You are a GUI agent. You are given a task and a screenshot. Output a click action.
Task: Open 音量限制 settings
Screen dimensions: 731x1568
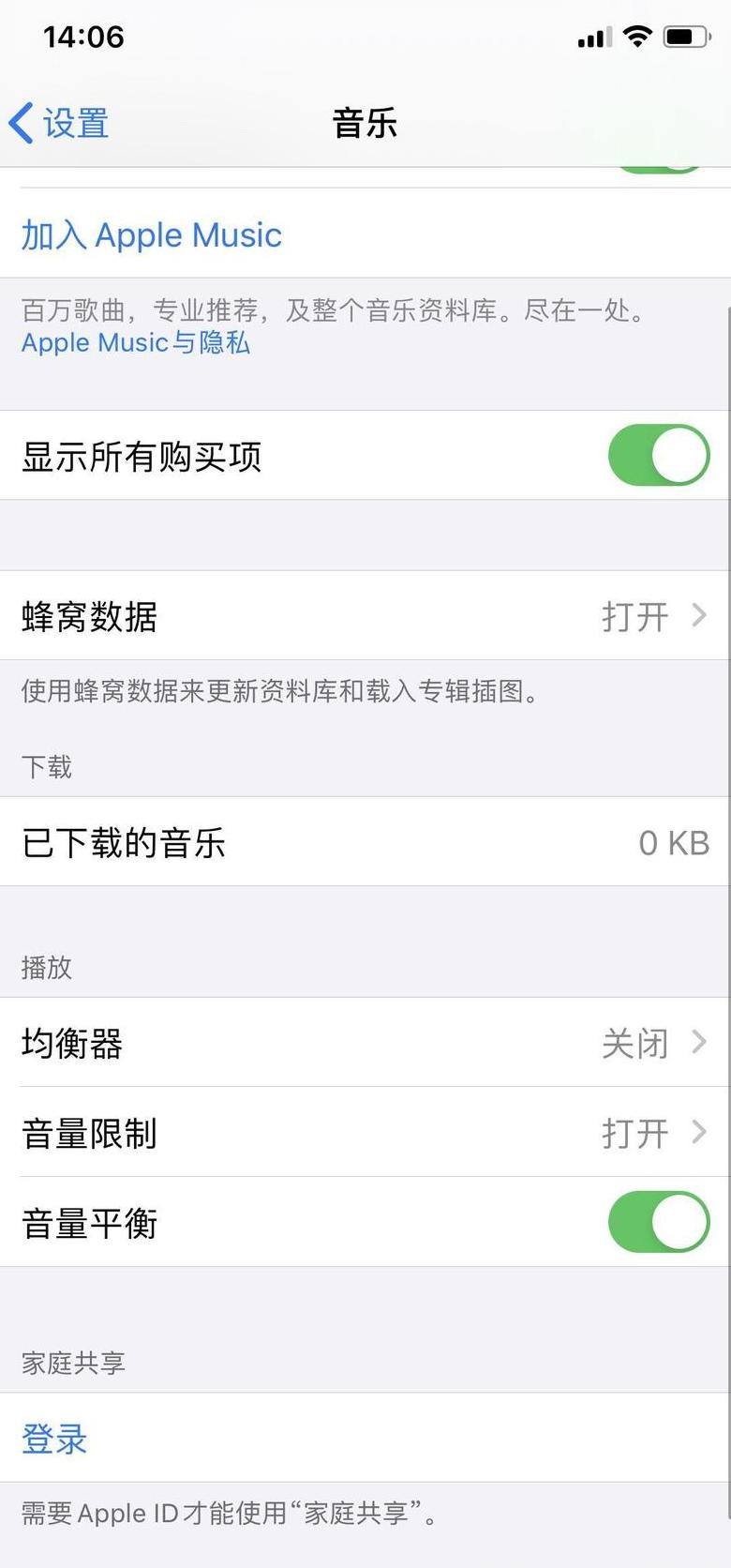pyautogui.click(x=365, y=1133)
